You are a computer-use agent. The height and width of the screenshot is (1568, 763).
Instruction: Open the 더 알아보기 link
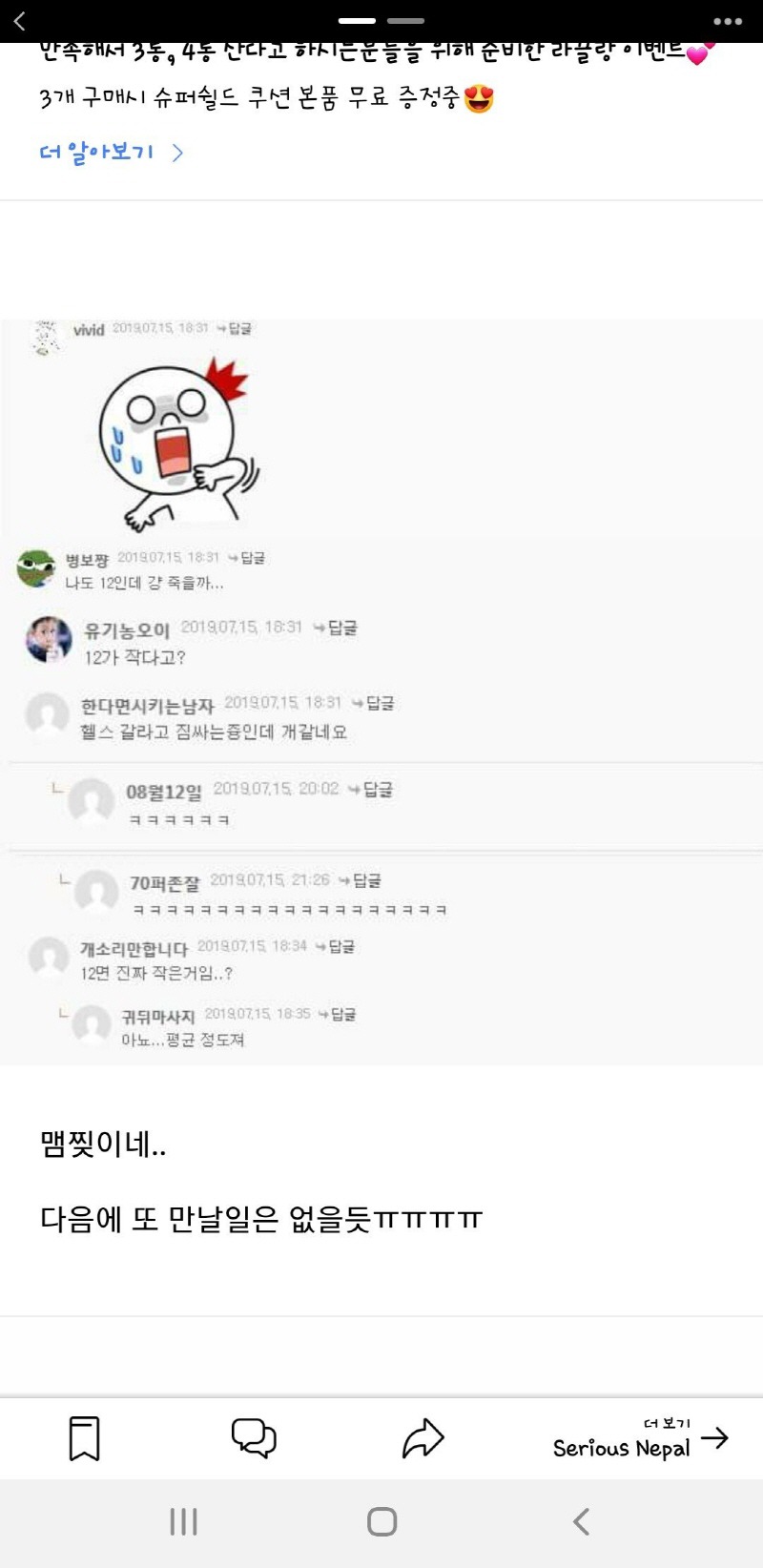111,153
